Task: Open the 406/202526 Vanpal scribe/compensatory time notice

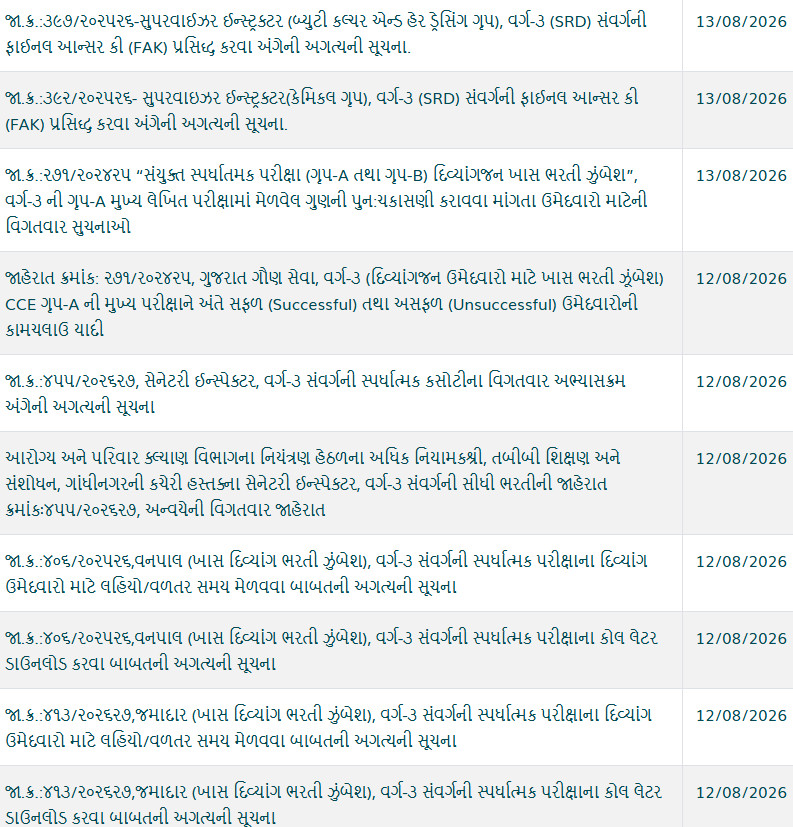Action: pyautogui.click(x=326, y=573)
